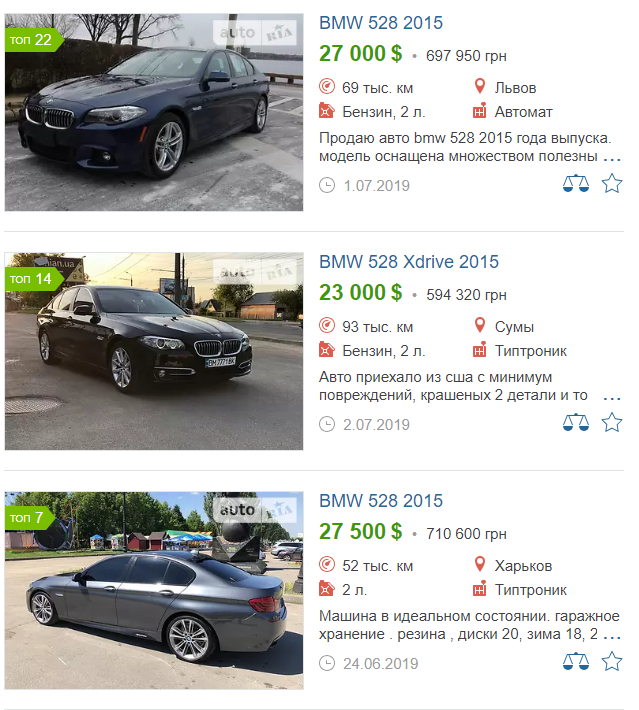
Task: Open the BMW 528 2015 title priced 27 500 $
Action: tap(380, 501)
